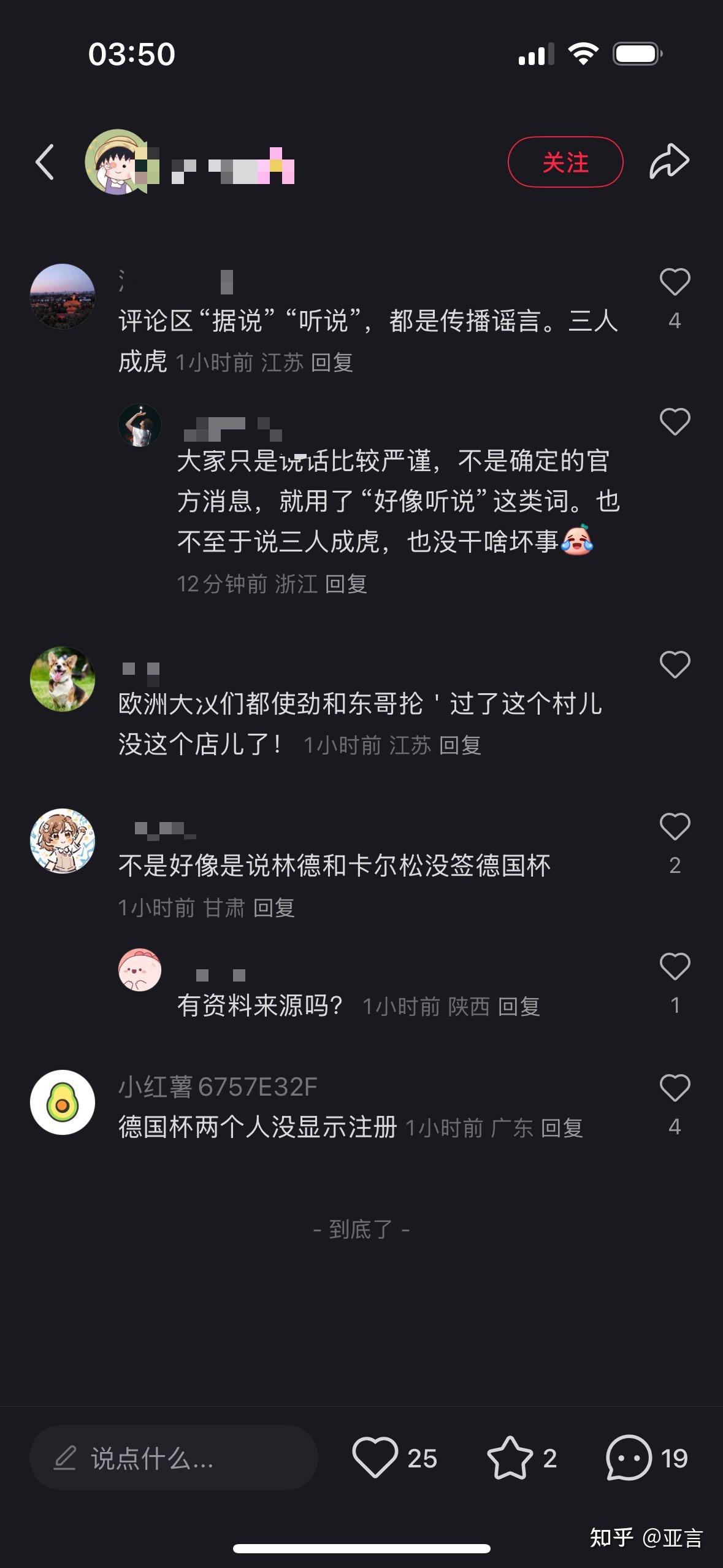Tap the 说点什么 comment input

[174, 1458]
